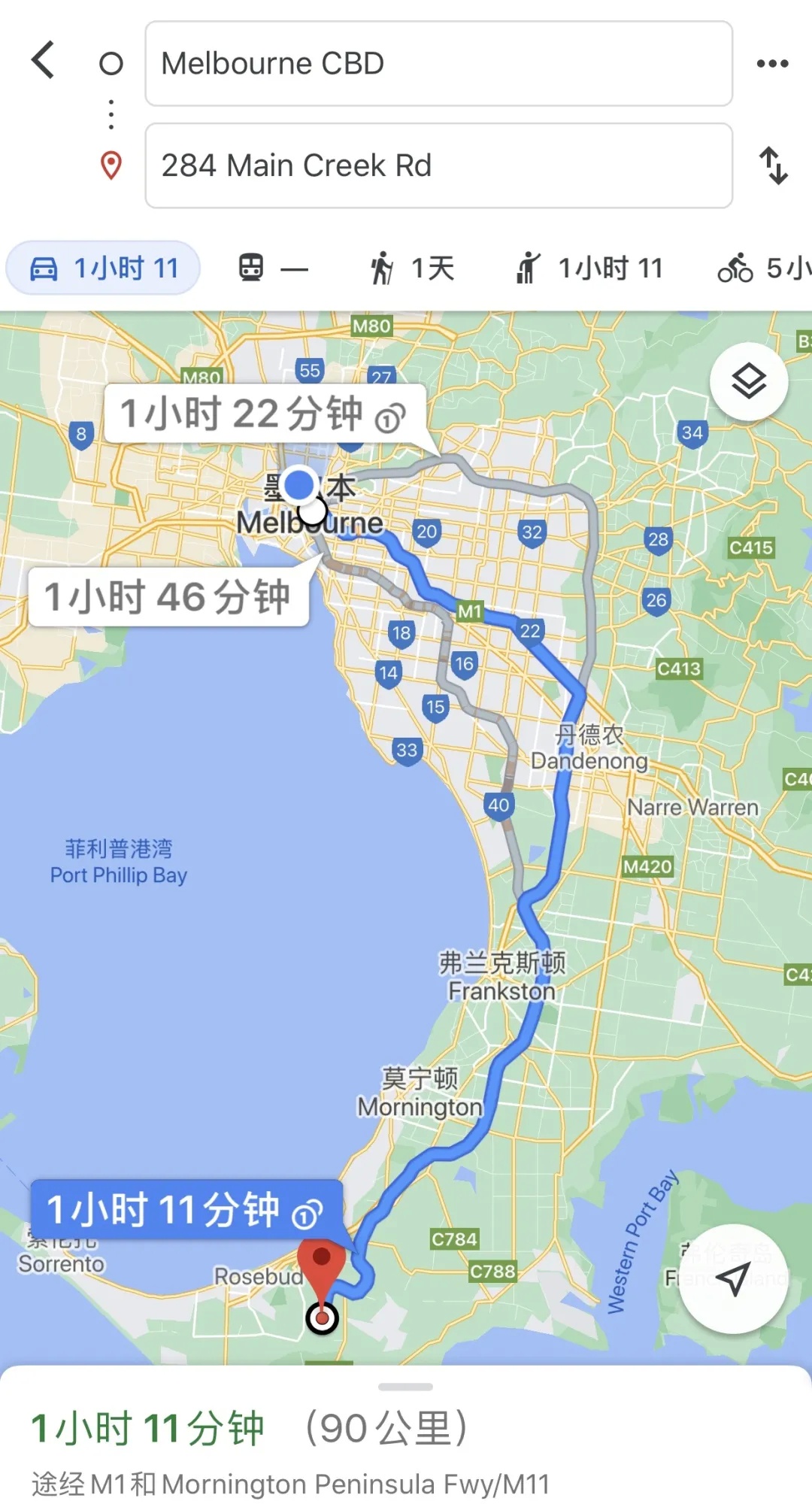Choose the 1小时 22分钟 alternative route
The image size is (812, 1510).
(263, 414)
